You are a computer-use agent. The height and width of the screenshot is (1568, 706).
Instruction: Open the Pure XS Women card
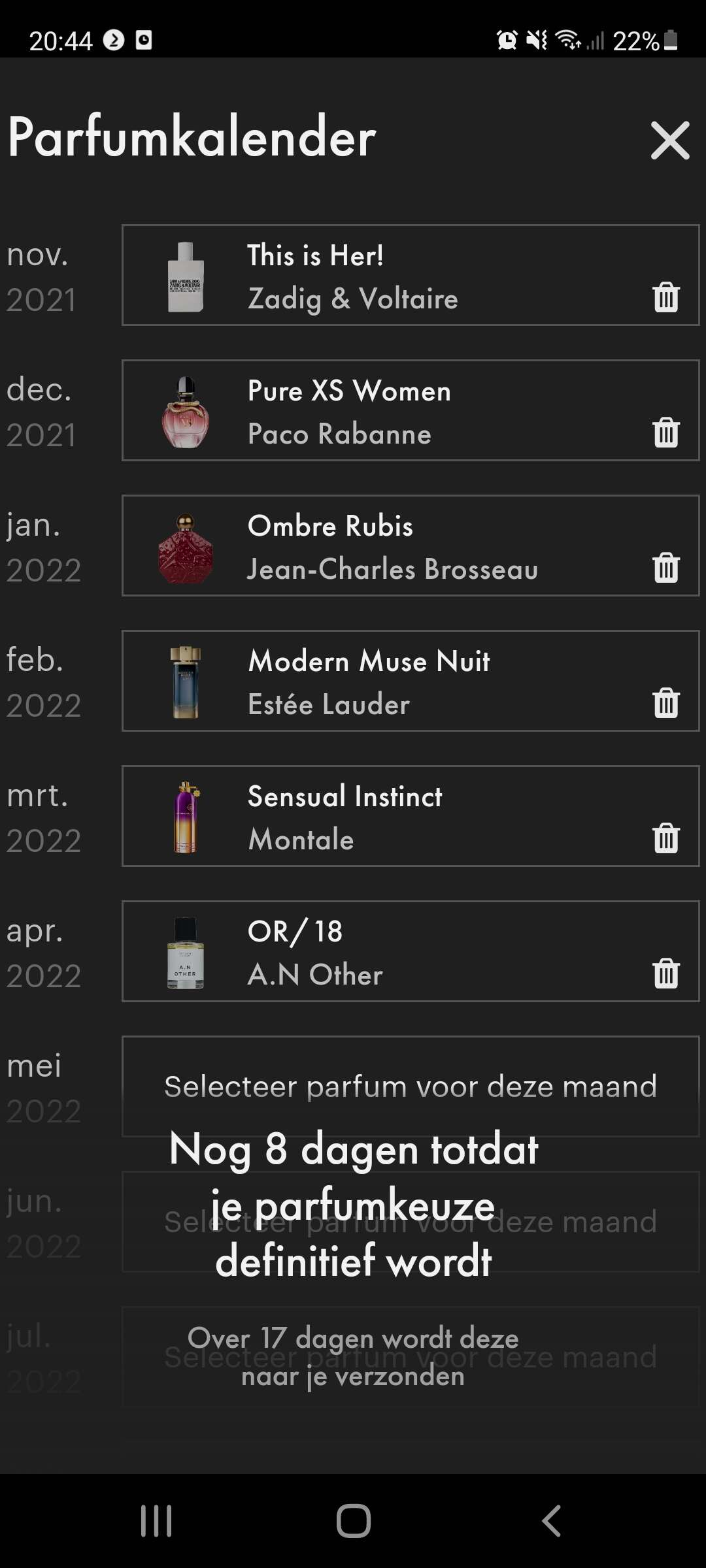(x=411, y=410)
